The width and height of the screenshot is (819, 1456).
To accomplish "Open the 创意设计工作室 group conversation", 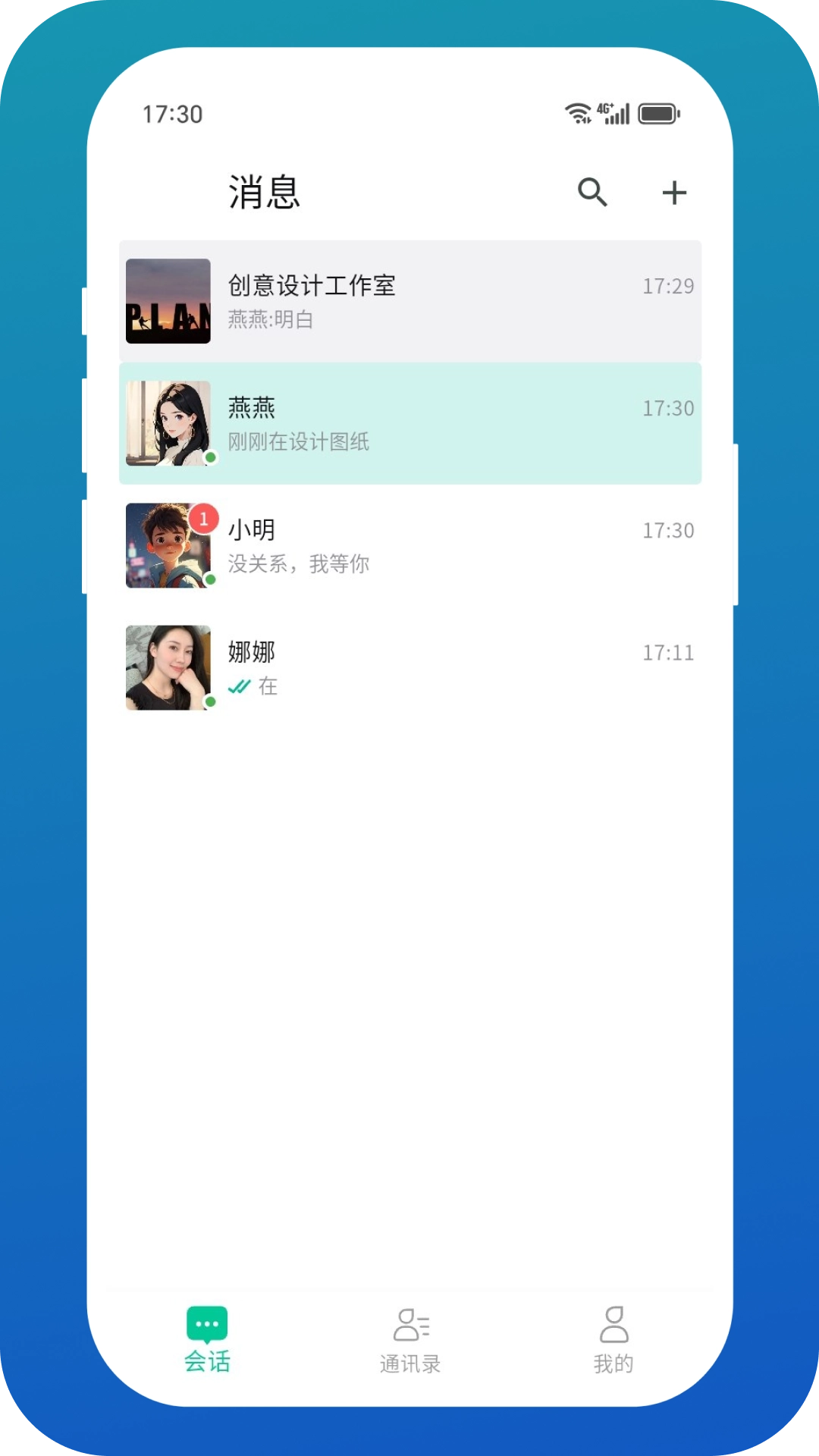I will pyautogui.click(x=409, y=301).
